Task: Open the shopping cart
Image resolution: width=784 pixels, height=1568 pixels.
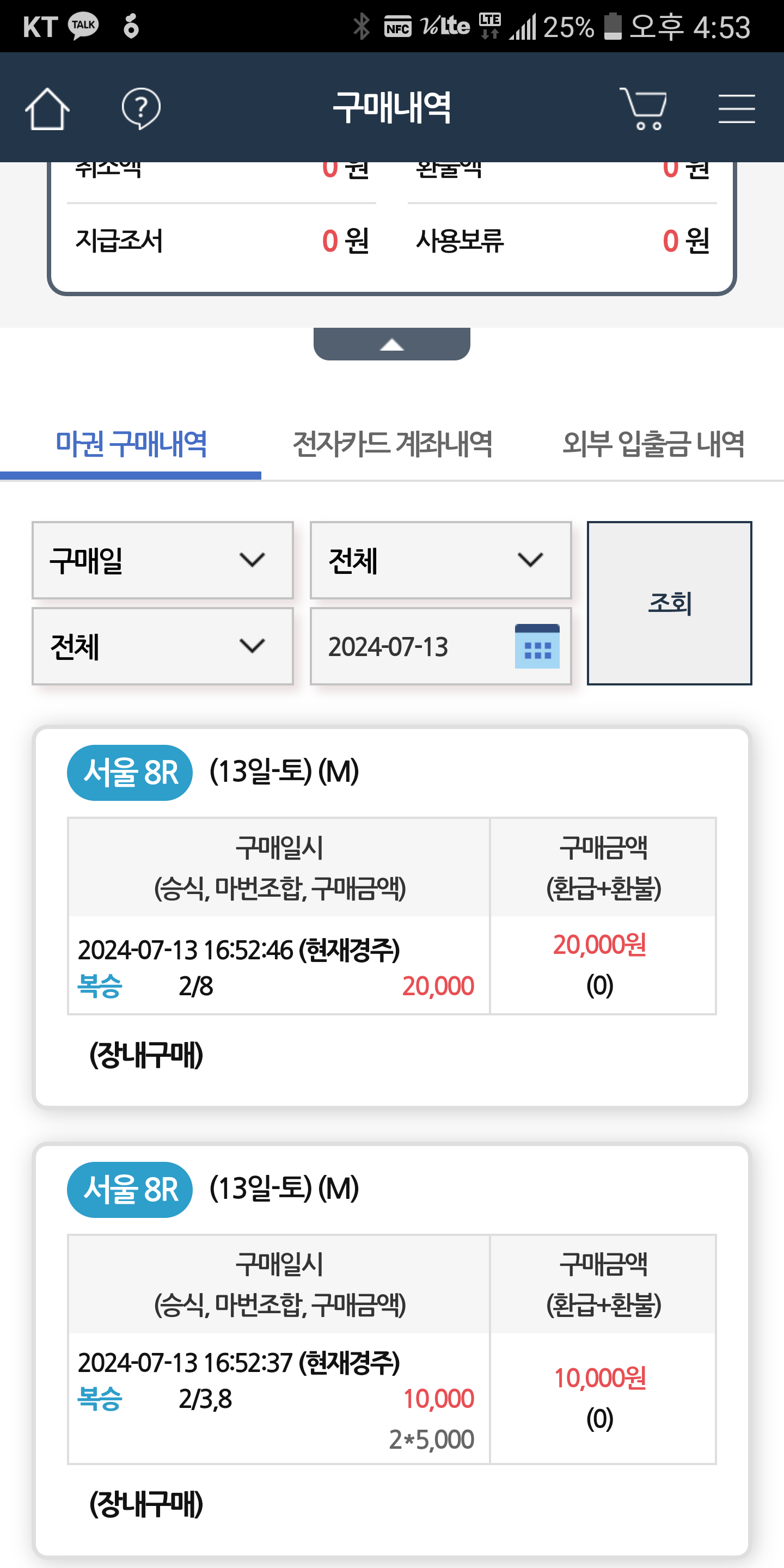Action: coord(644,109)
